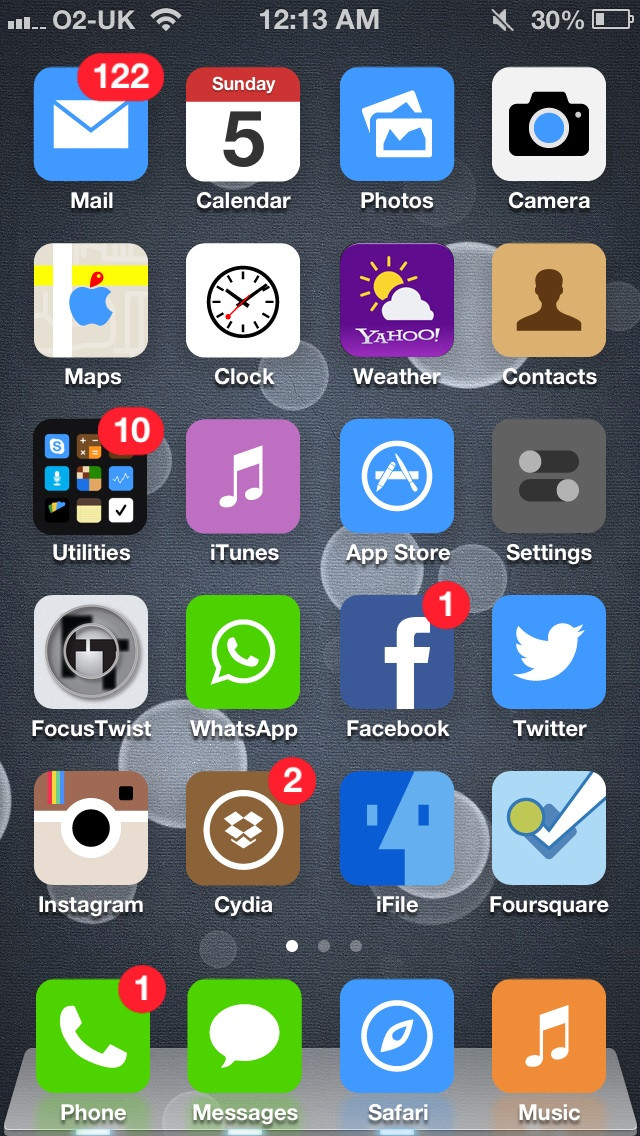
Task: Launch iTunes
Action: [x=243, y=476]
